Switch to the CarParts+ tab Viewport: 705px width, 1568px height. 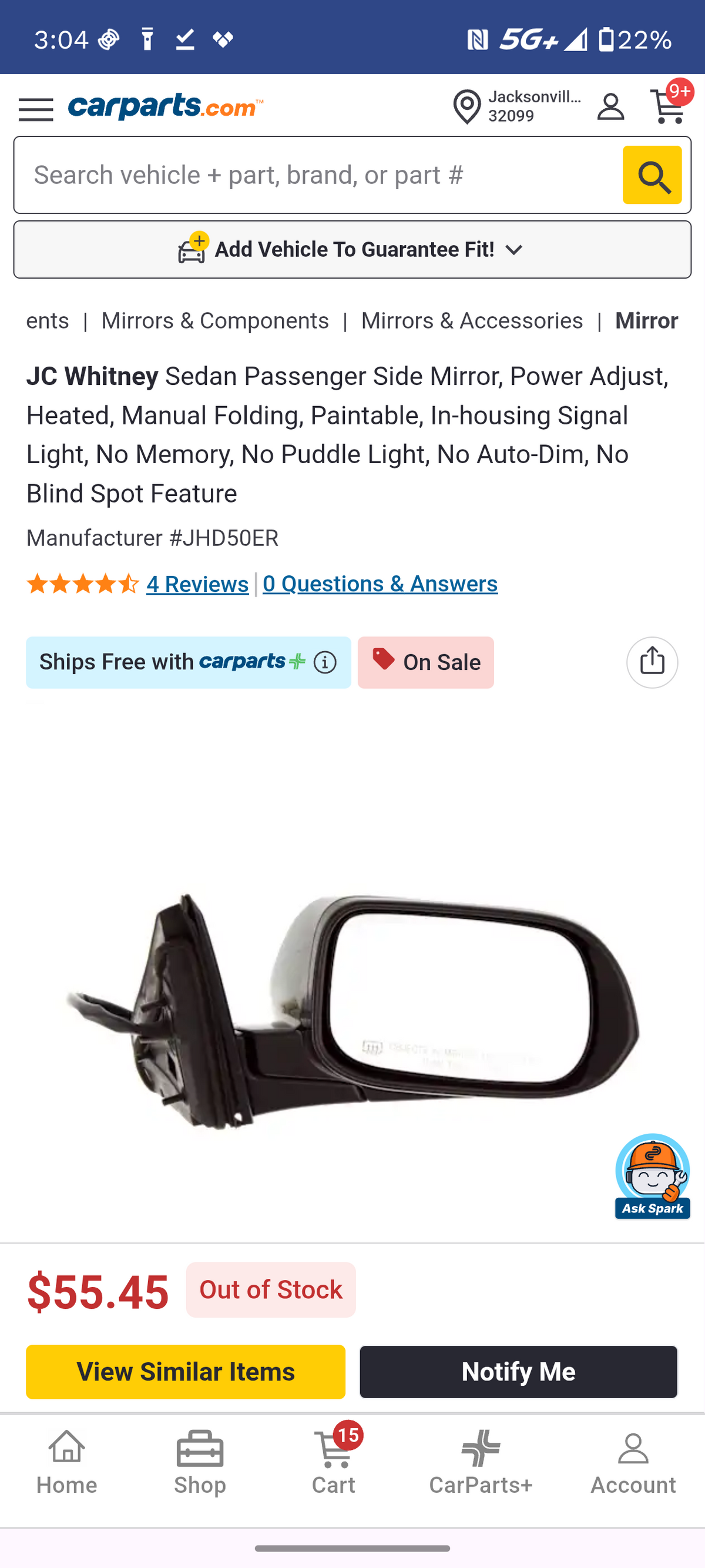pos(481,1463)
